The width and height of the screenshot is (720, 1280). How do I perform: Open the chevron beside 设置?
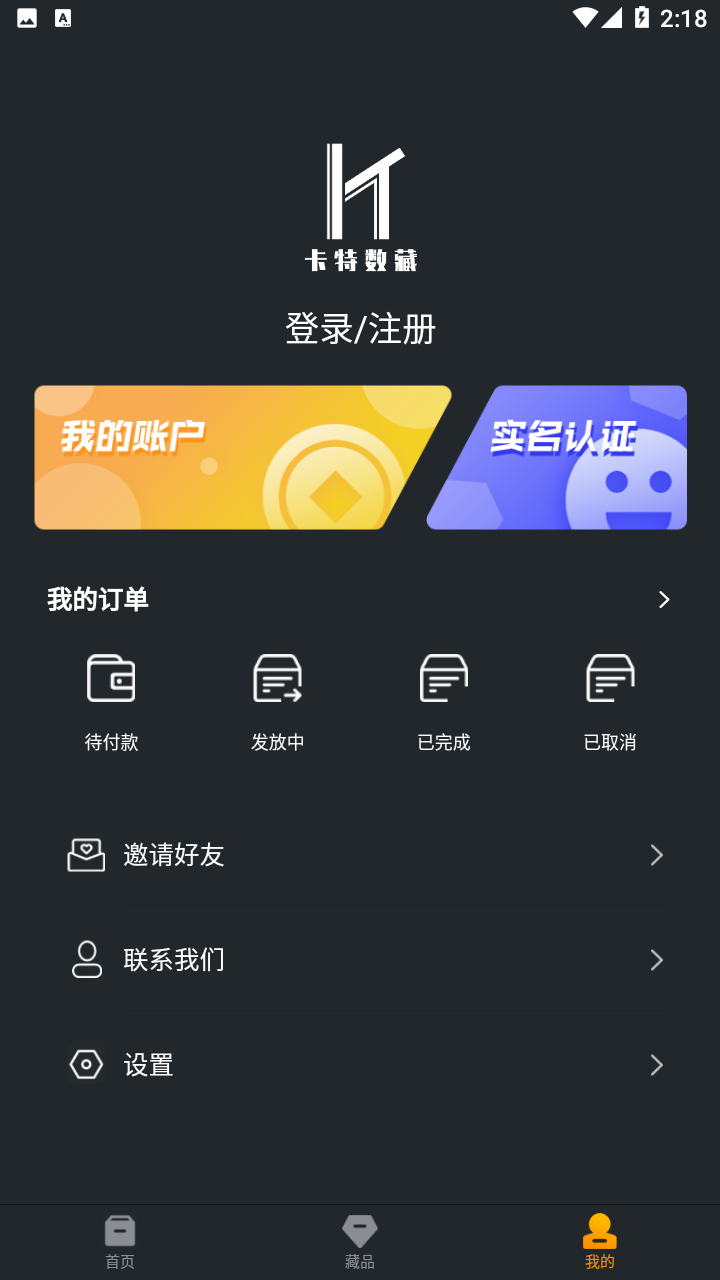click(x=656, y=1064)
